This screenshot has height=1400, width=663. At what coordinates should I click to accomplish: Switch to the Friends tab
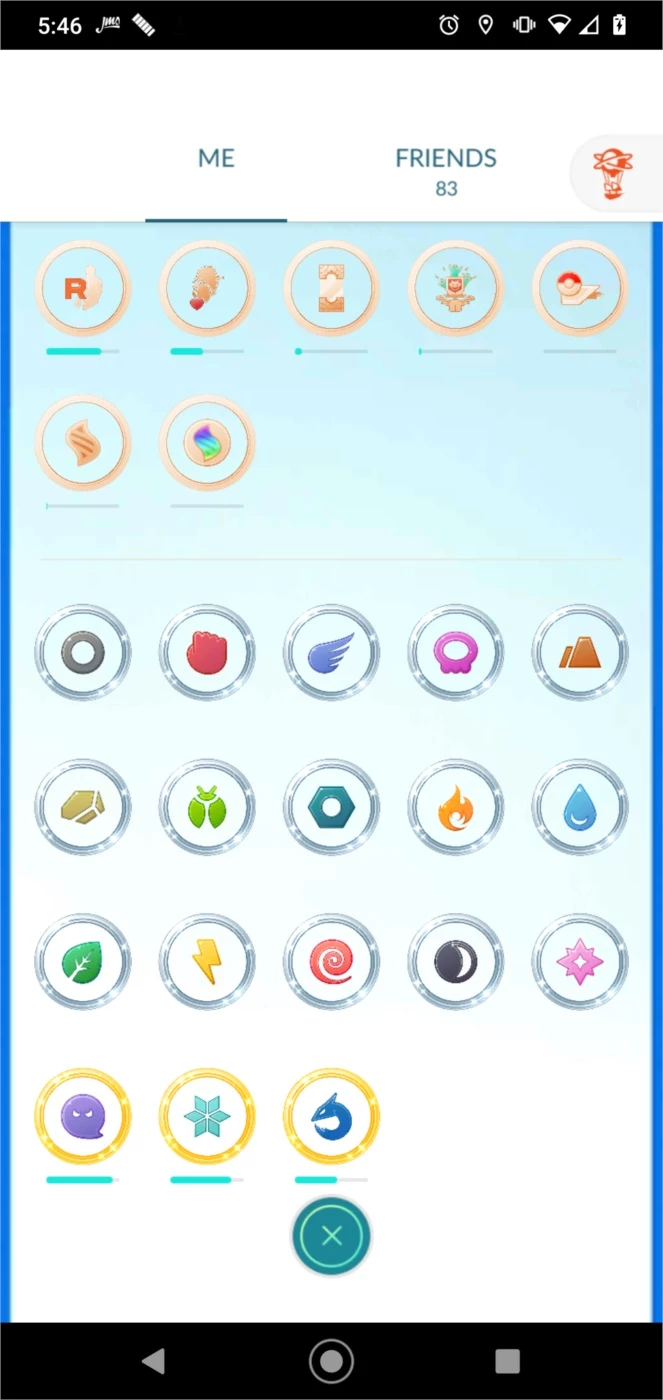[x=446, y=170]
